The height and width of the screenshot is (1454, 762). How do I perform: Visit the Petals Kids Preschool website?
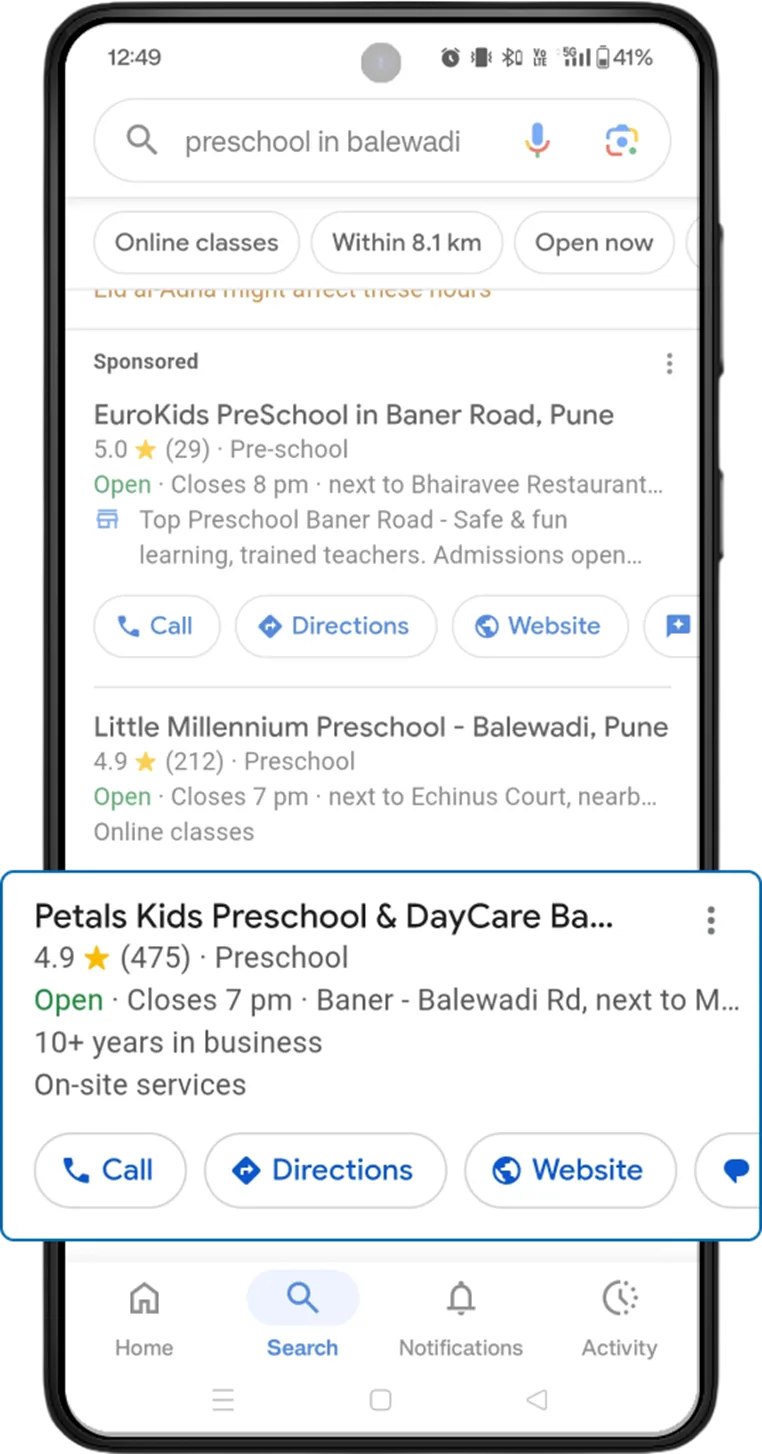570,1170
